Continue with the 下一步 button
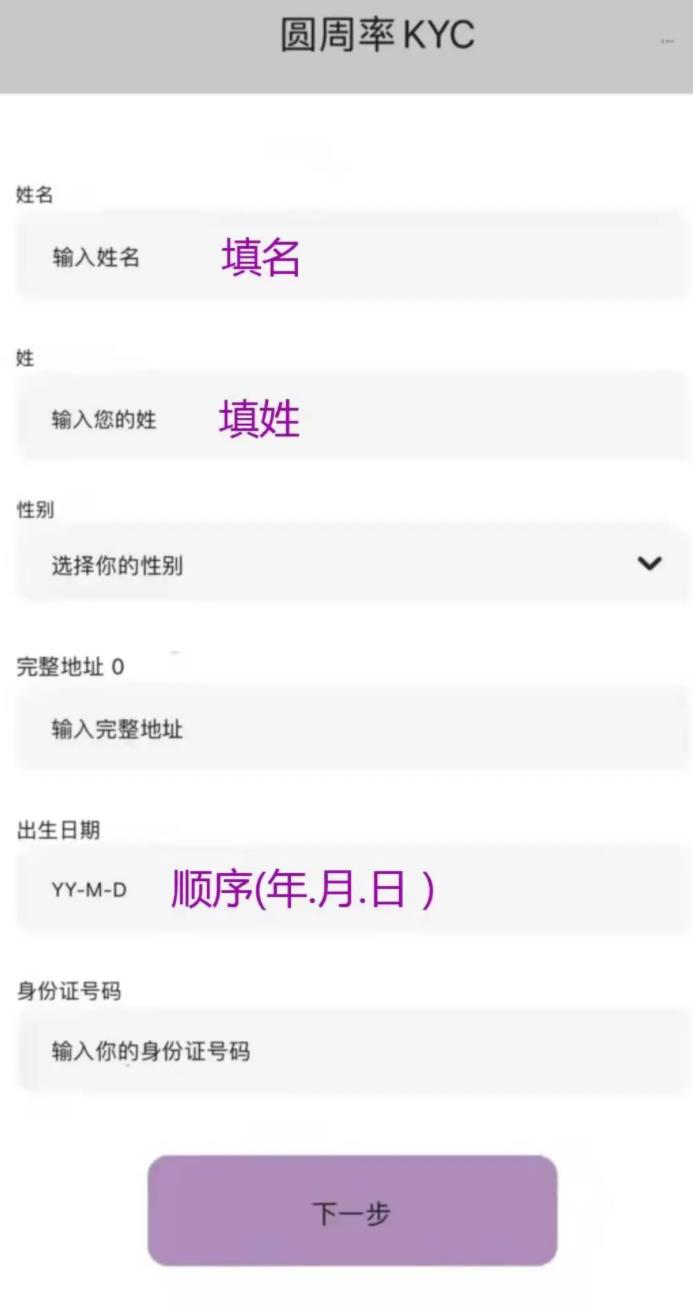The height and width of the screenshot is (1308, 693). click(352, 1212)
